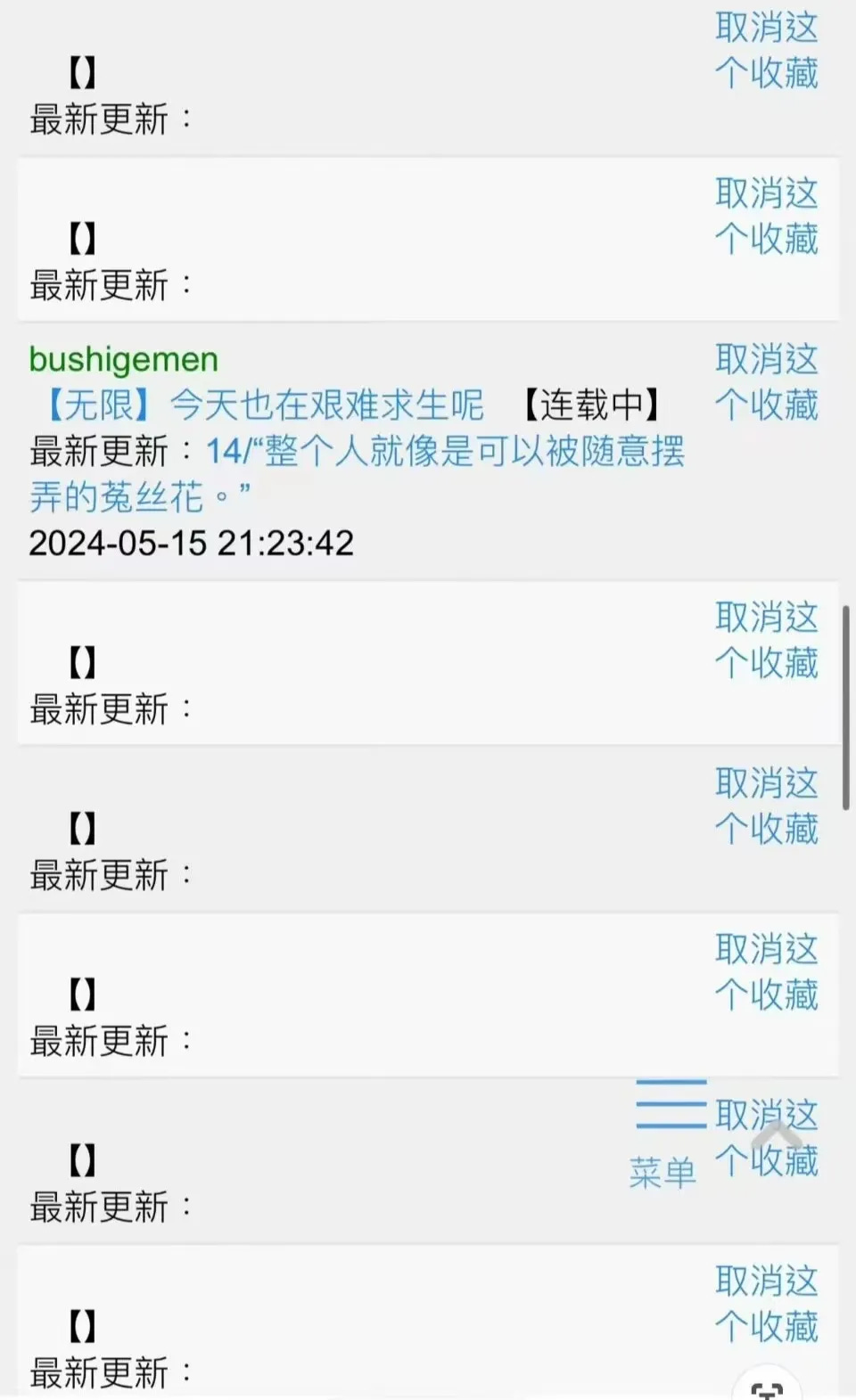Read latest chapter 14 update
The image size is (856, 1400).
(x=444, y=453)
